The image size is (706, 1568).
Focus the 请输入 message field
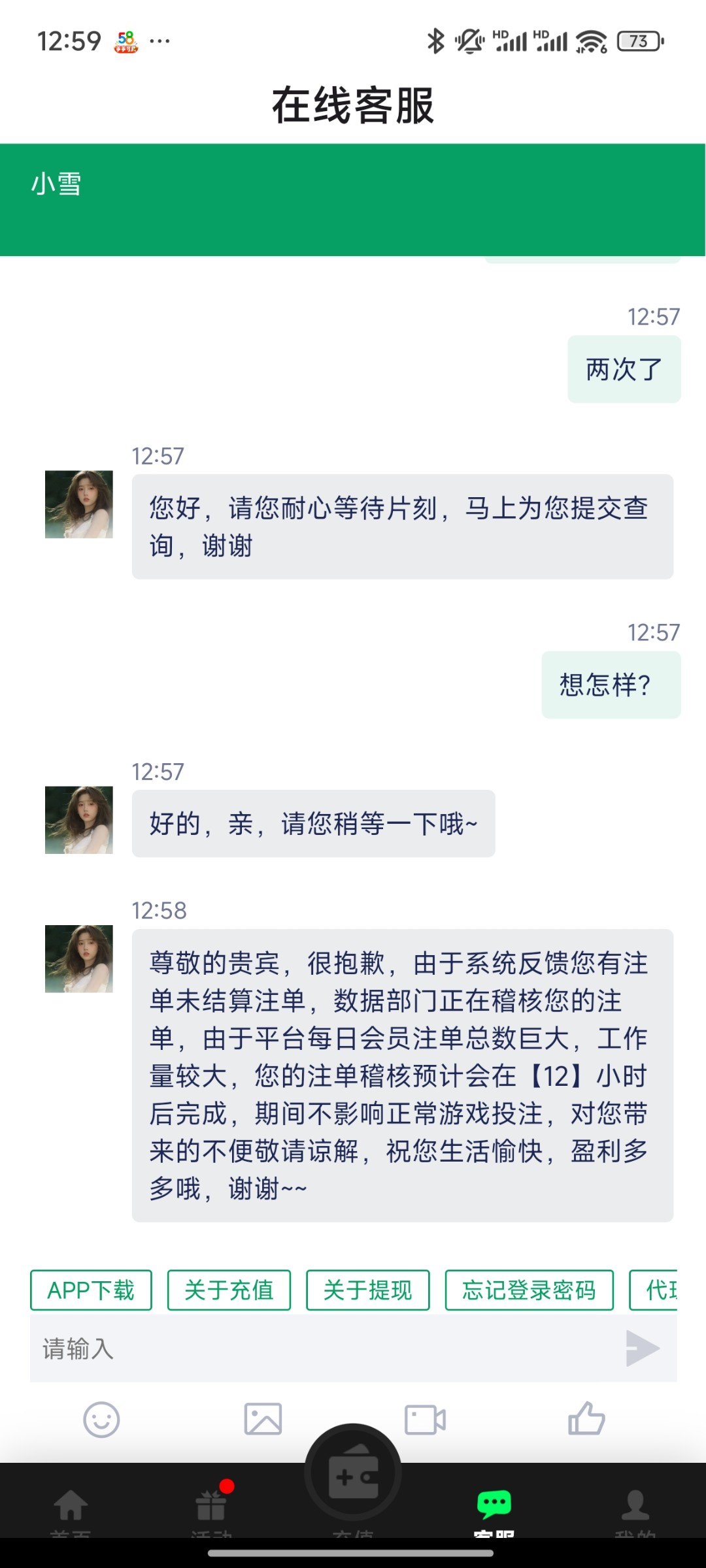320,1348
